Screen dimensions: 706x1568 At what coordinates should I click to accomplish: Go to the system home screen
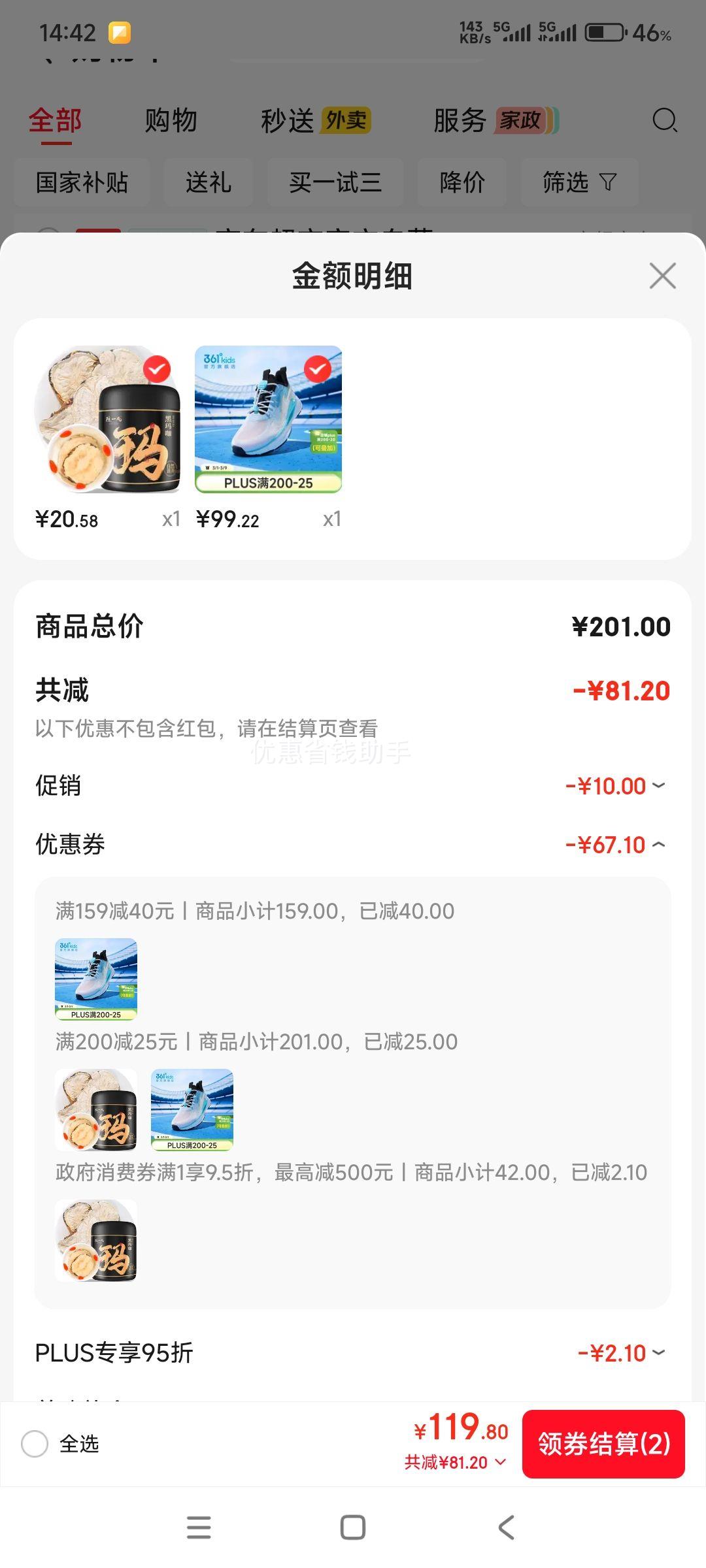point(353,1527)
